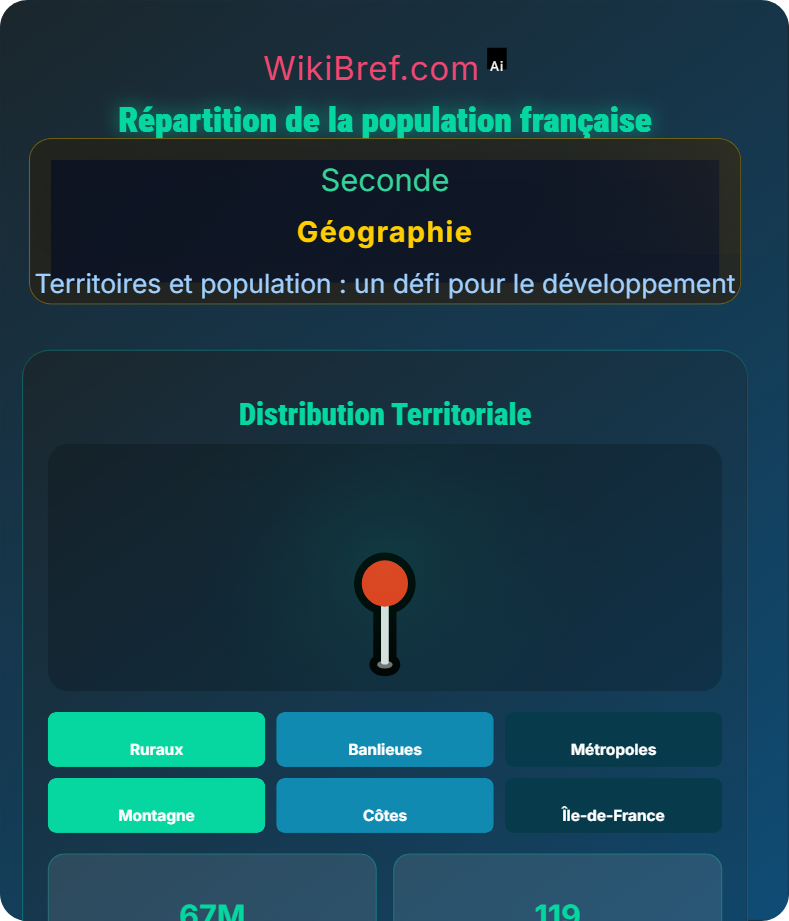Open the WikiBref.com homepage link

tap(371, 67)
